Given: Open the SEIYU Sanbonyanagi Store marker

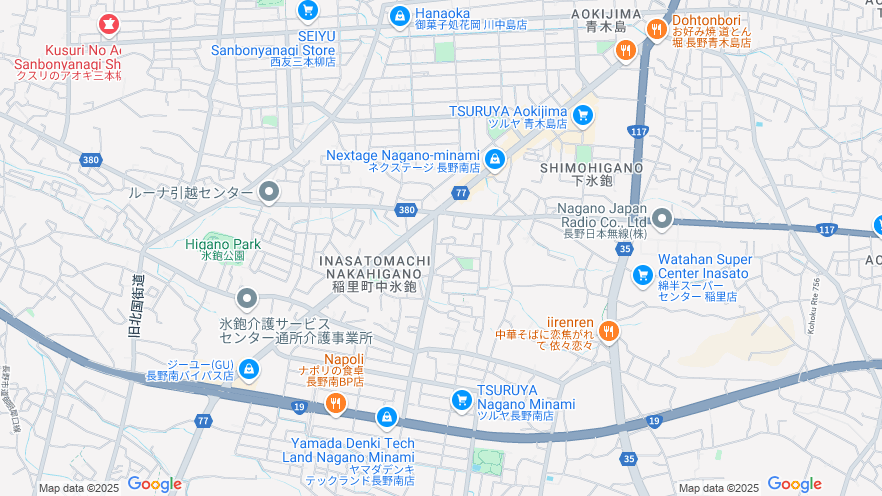Looking at the screenshot, I should pyautogui.click(x=307, y=10).
